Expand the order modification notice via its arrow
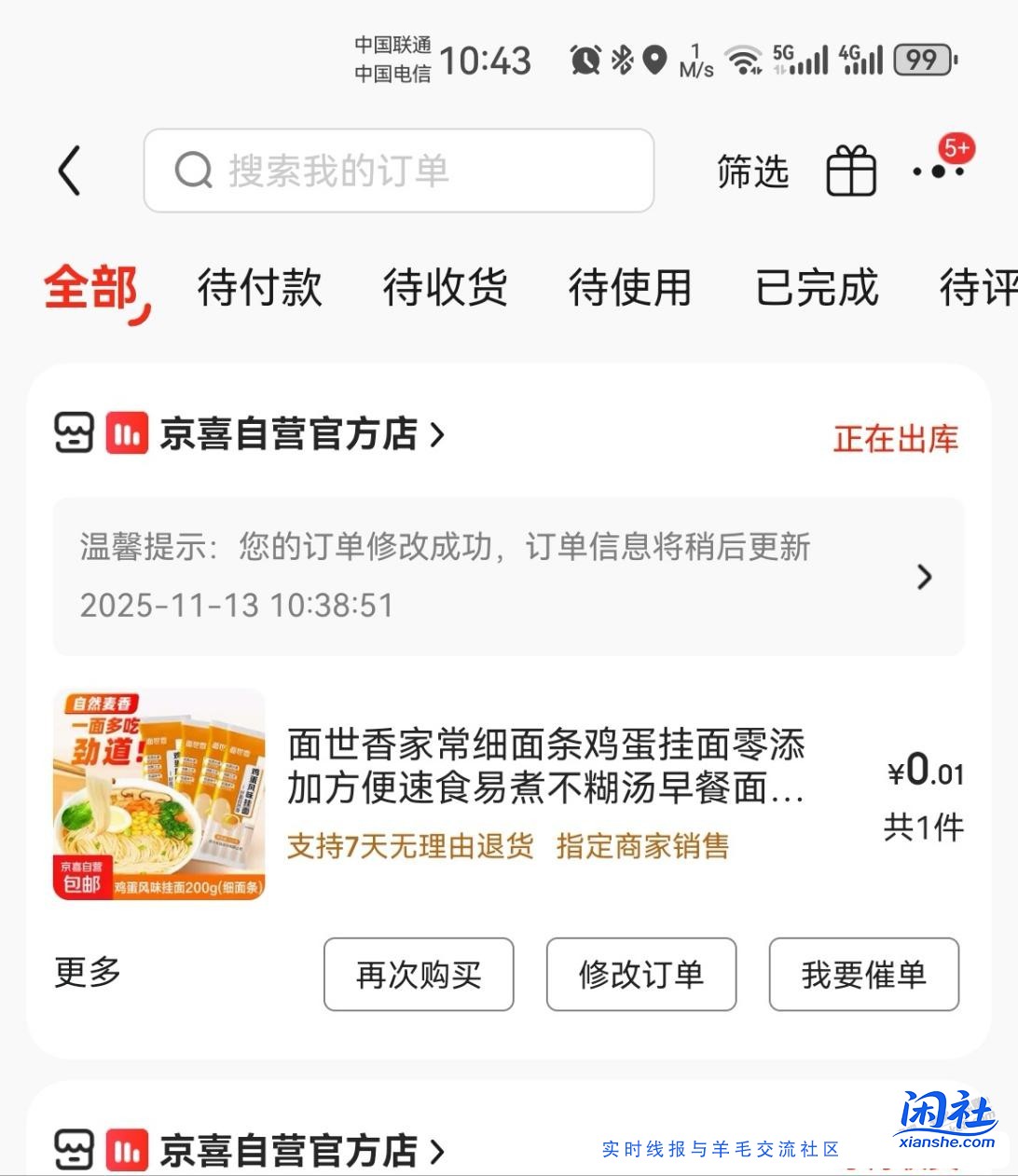Viewport: 1018px width, 1176px height. pos(925,577)
